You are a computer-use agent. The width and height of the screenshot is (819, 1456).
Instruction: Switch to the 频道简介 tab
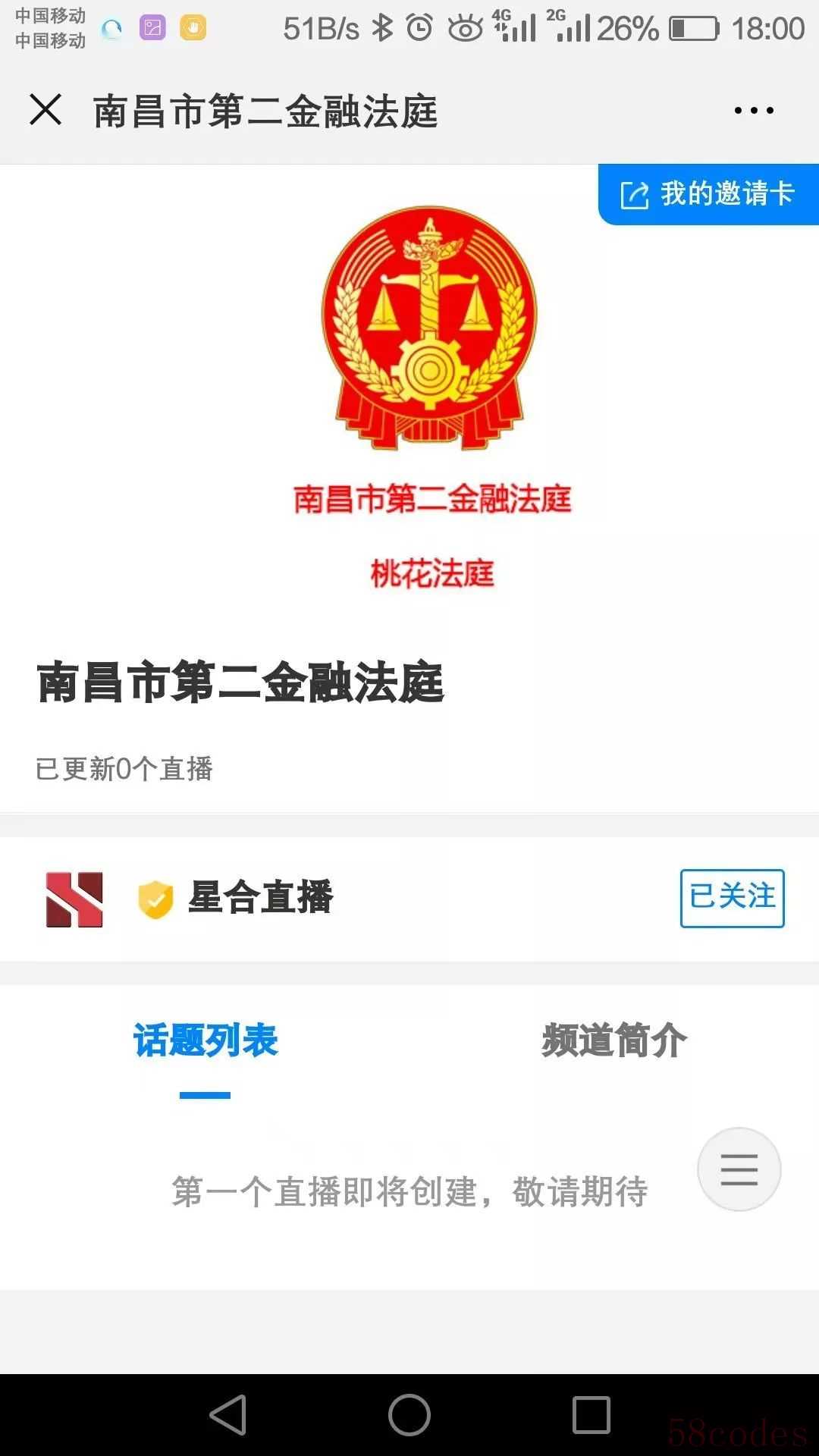click(614, 1040)
